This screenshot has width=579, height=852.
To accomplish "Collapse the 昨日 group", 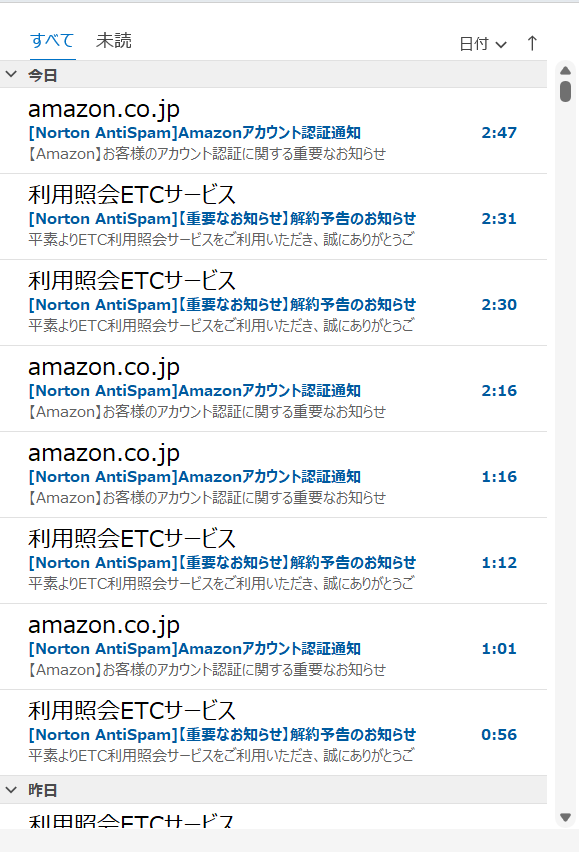I will coord(11,790).
